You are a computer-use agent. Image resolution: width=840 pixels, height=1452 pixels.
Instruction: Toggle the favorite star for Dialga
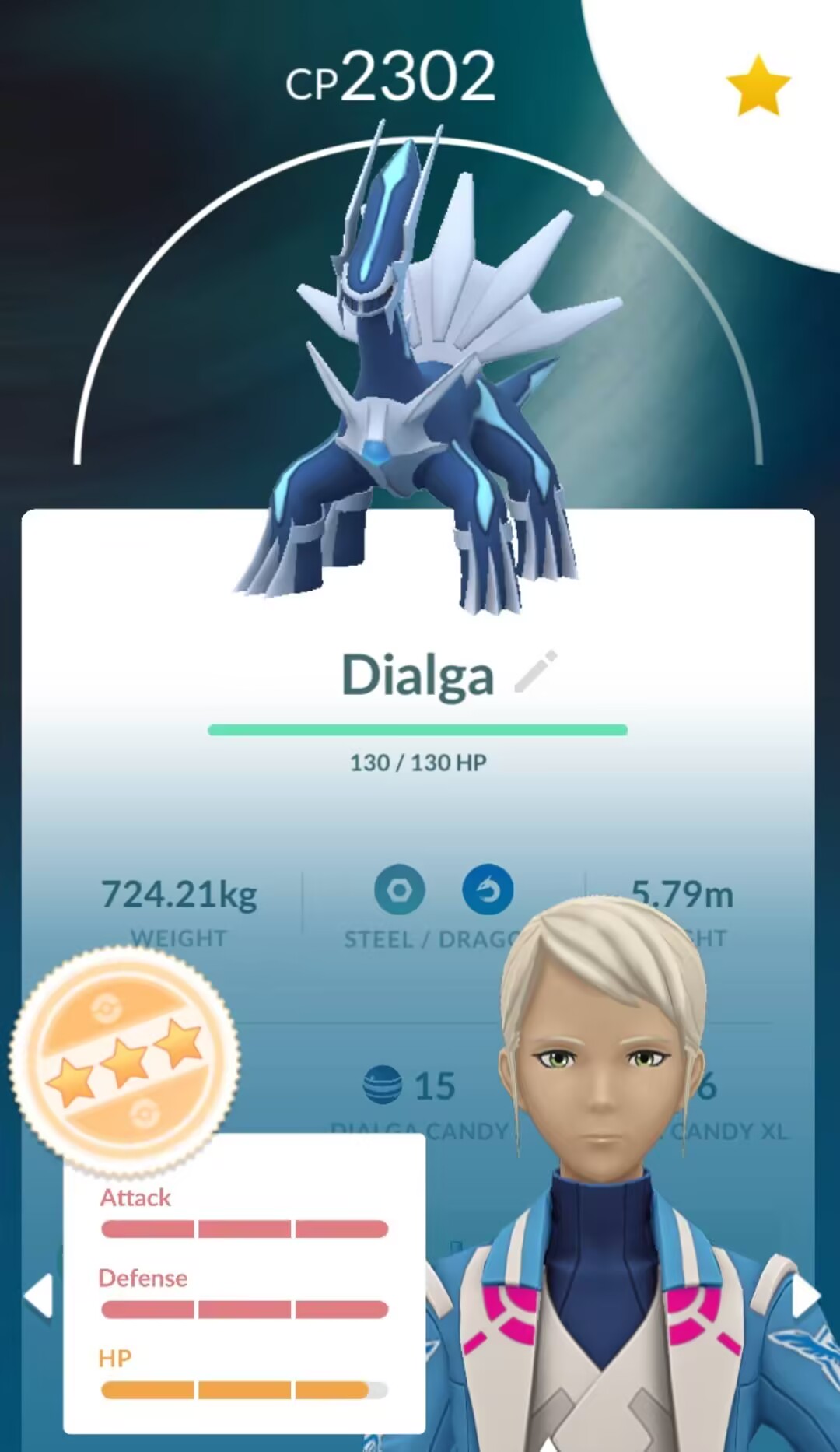758,86
